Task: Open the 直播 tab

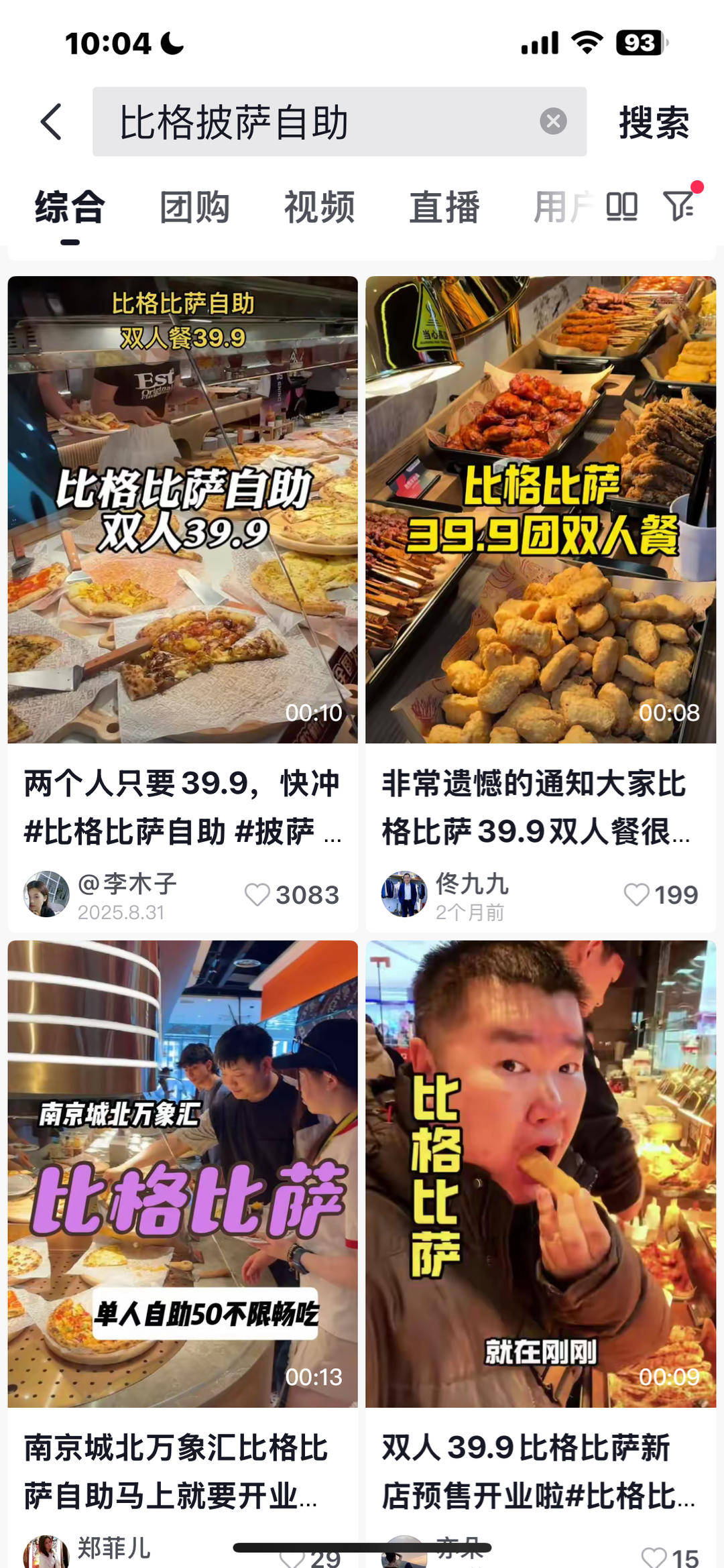Action: click(444, 206)
